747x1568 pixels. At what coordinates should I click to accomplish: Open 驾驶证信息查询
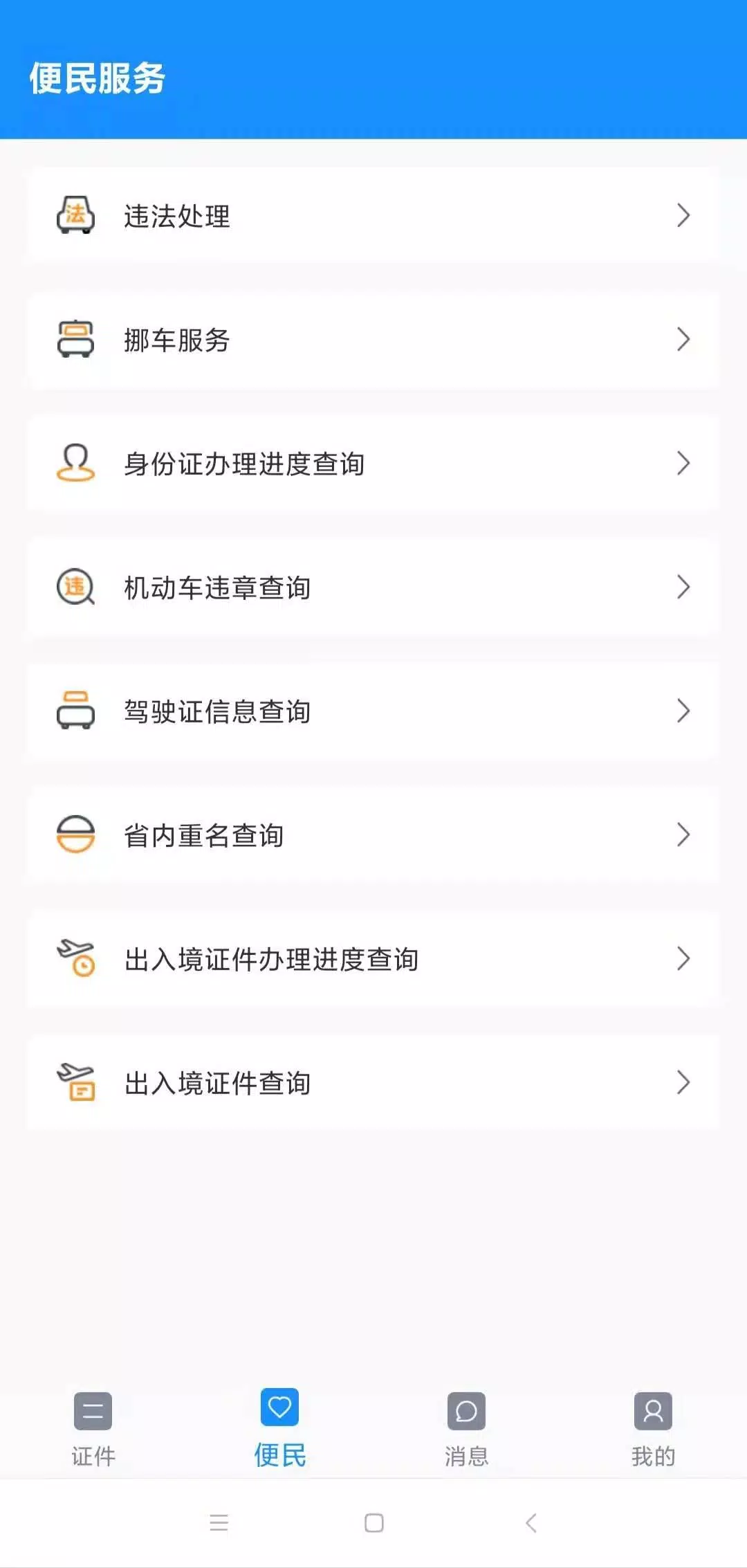(373, 711)
